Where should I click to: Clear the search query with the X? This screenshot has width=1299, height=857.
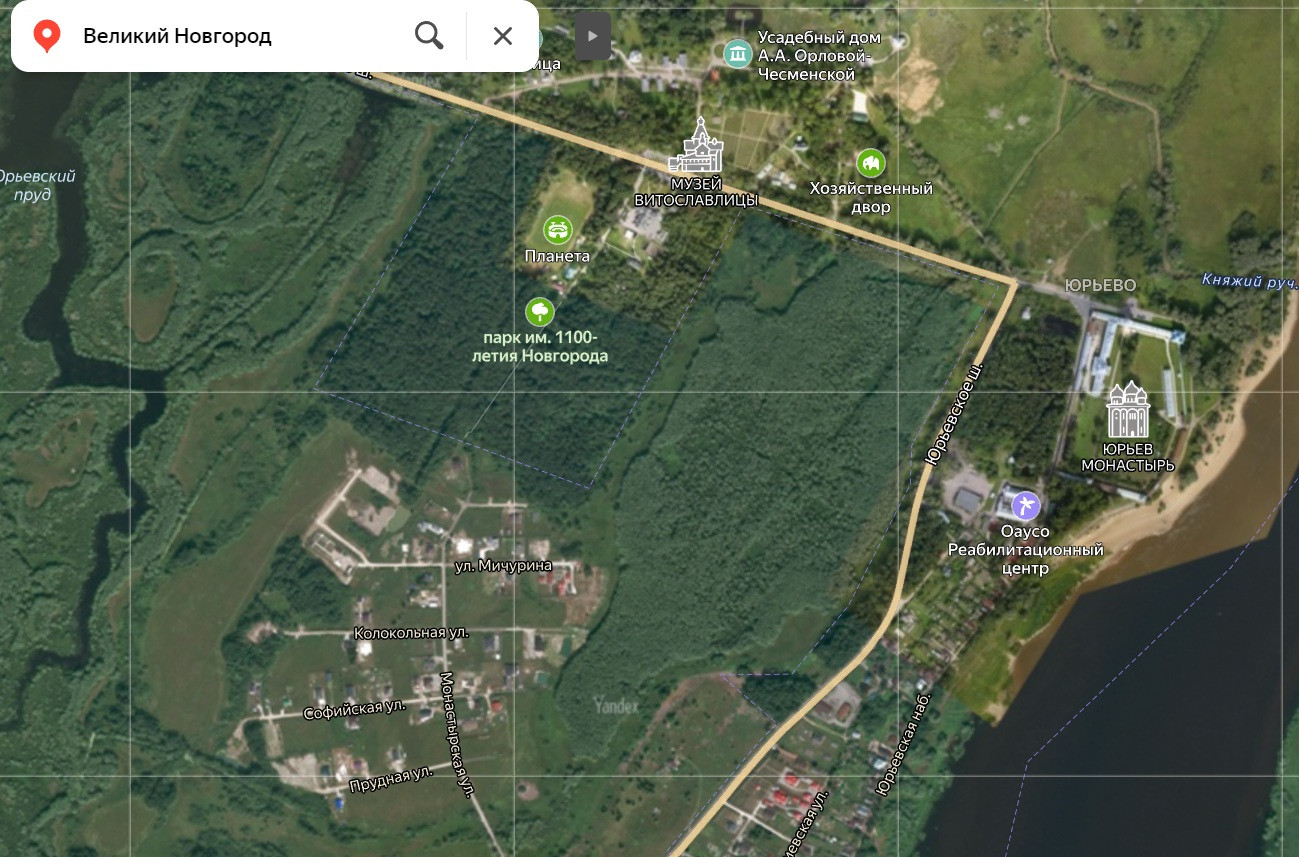503,36
